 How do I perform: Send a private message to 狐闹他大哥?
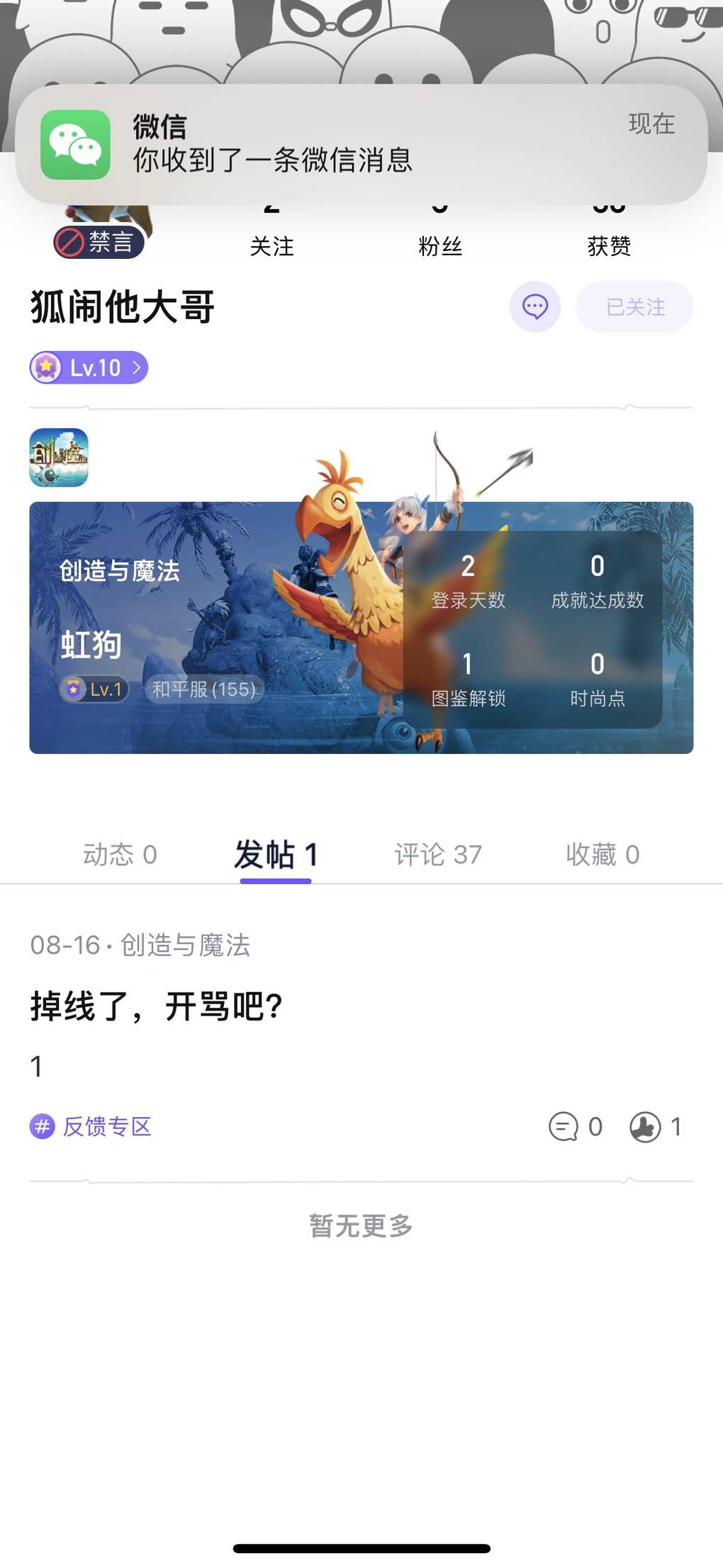click(x=535, y=307)
